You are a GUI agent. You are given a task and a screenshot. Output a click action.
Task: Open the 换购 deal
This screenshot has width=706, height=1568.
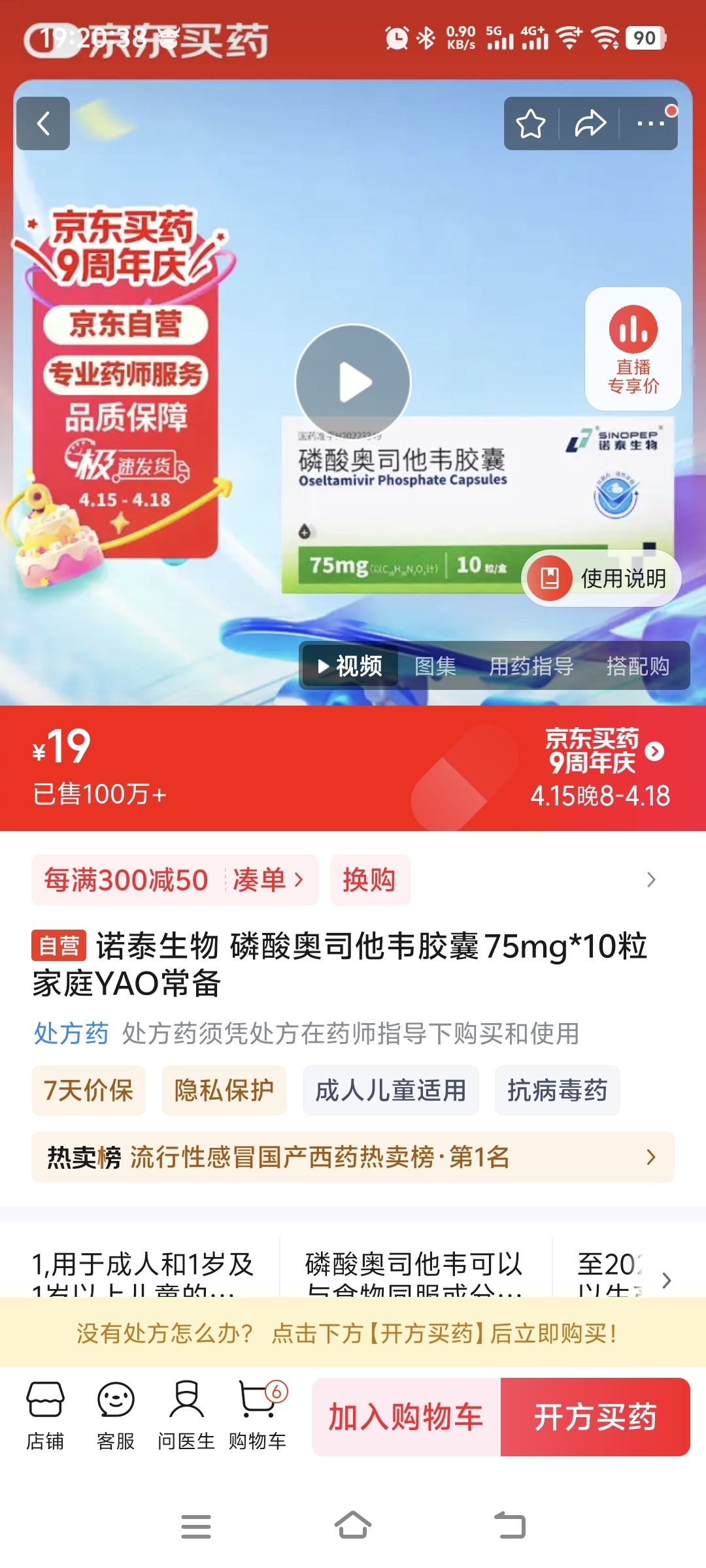369,880
